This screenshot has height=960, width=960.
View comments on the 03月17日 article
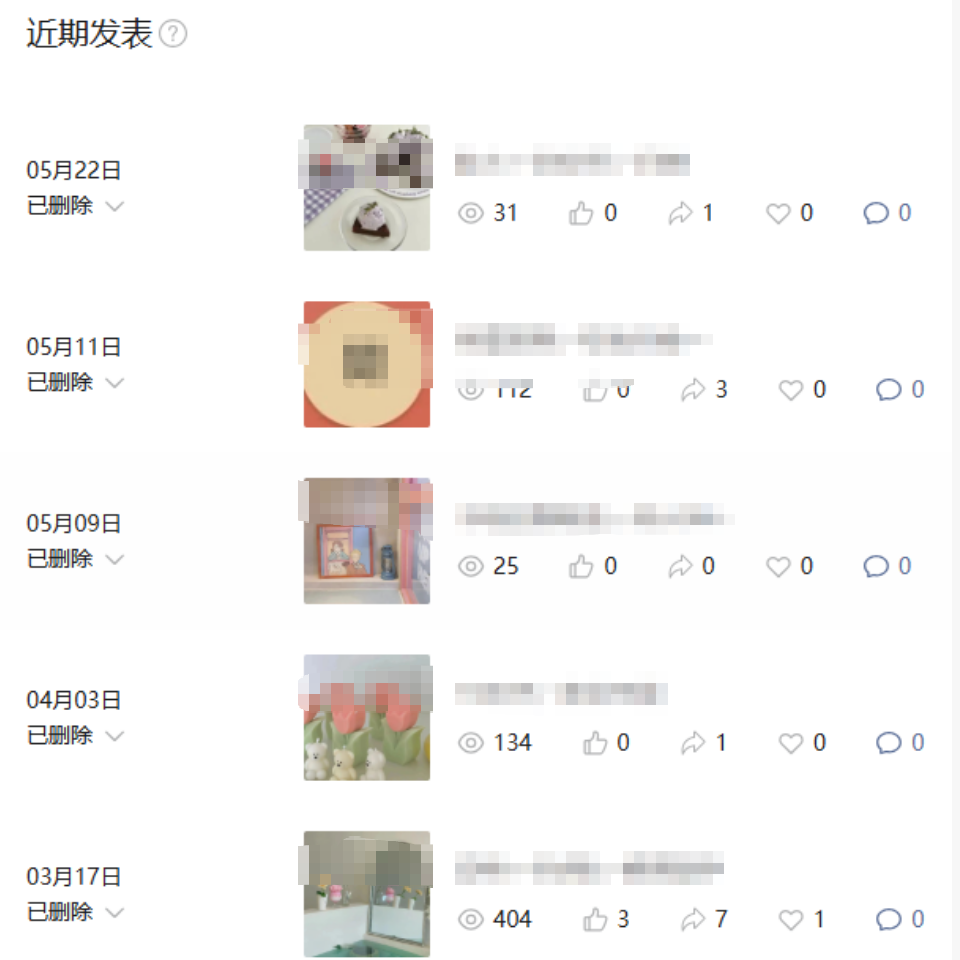pyautogui.click(x=900, y=919)
